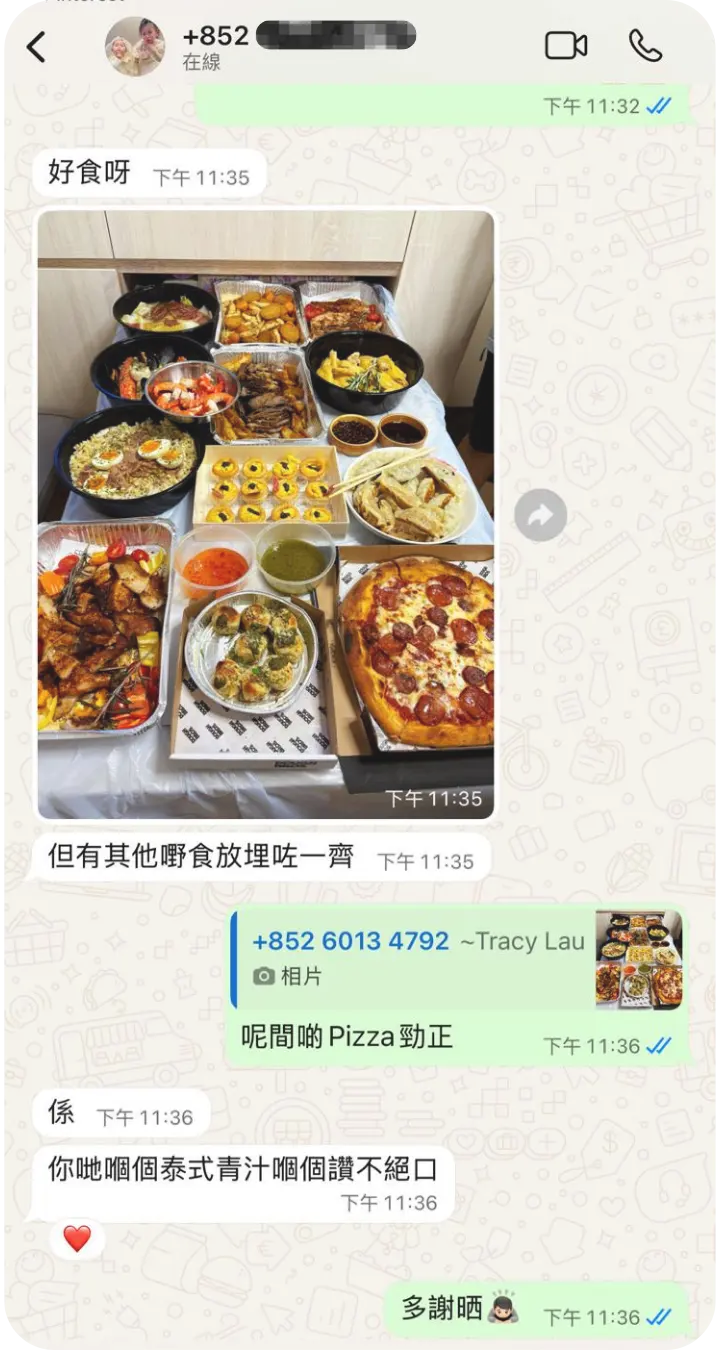Start a voice call with this contact
The width and height of the screenshot is (720, 1350).
[645, 46]
